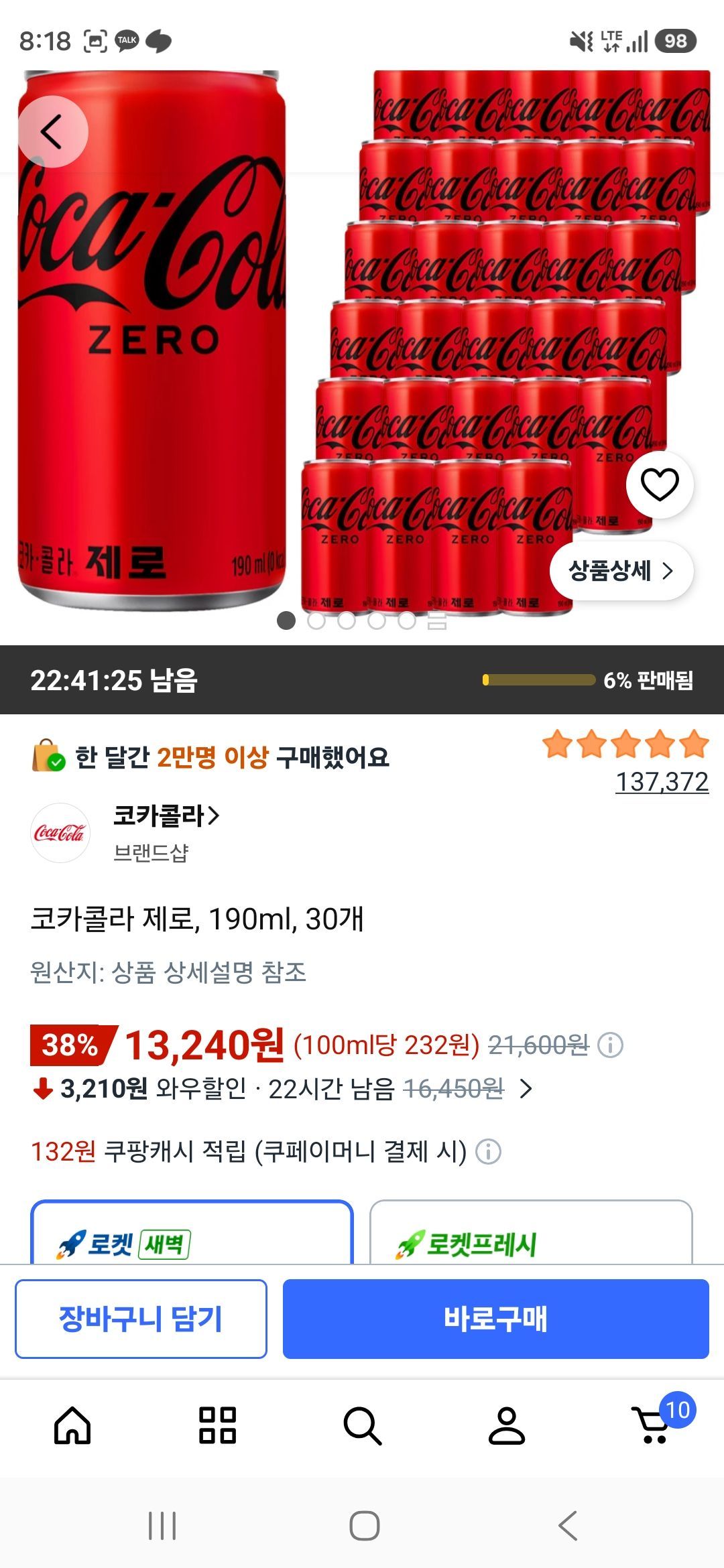Show info about 쿠팡캐시 적립
Viewport: 724px width, 1568px height.
coord(488,1152)
